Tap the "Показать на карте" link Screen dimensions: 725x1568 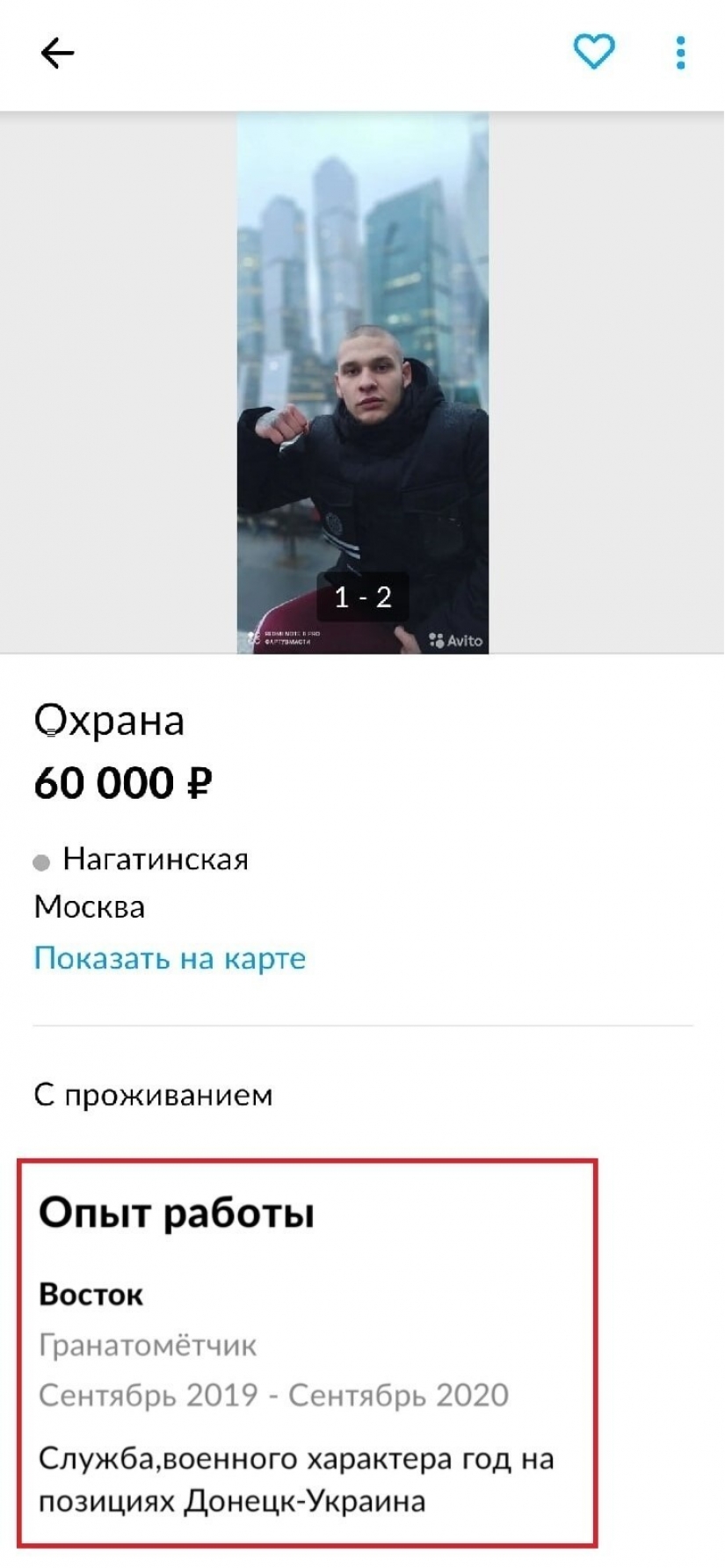[170, 958]
